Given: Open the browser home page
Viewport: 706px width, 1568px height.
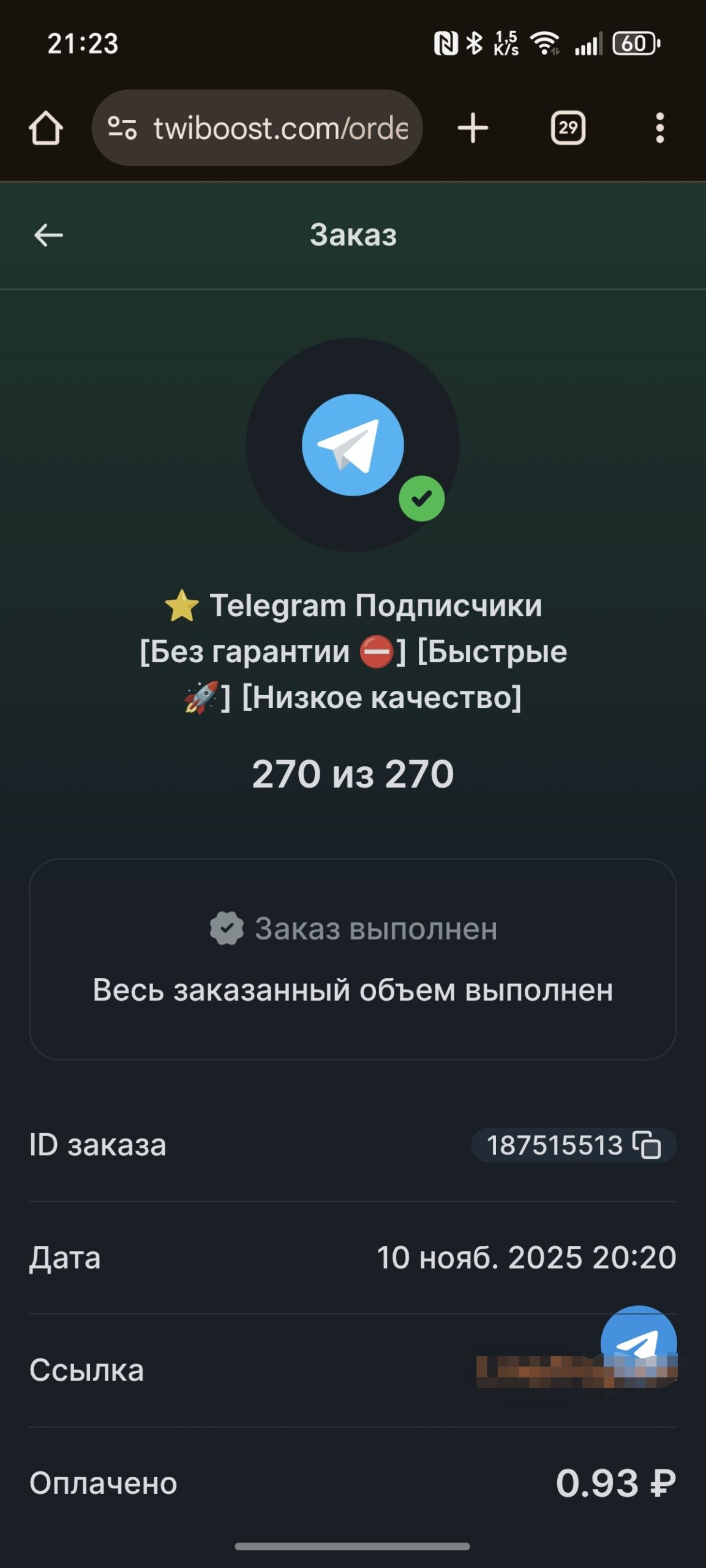Looking at the screenshot, I should point(46,129).
